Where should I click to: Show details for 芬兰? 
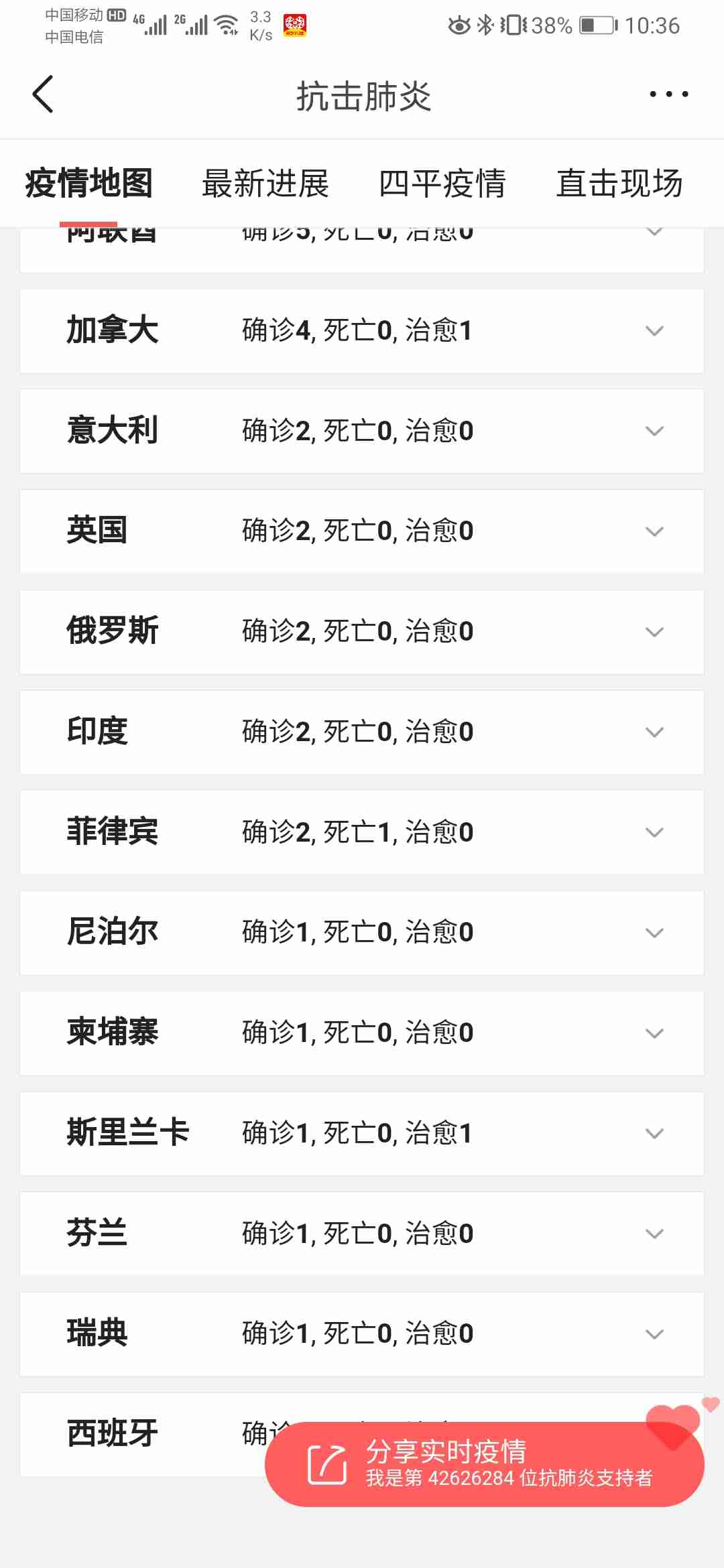pyautogui.click(x=654, y=1234)
